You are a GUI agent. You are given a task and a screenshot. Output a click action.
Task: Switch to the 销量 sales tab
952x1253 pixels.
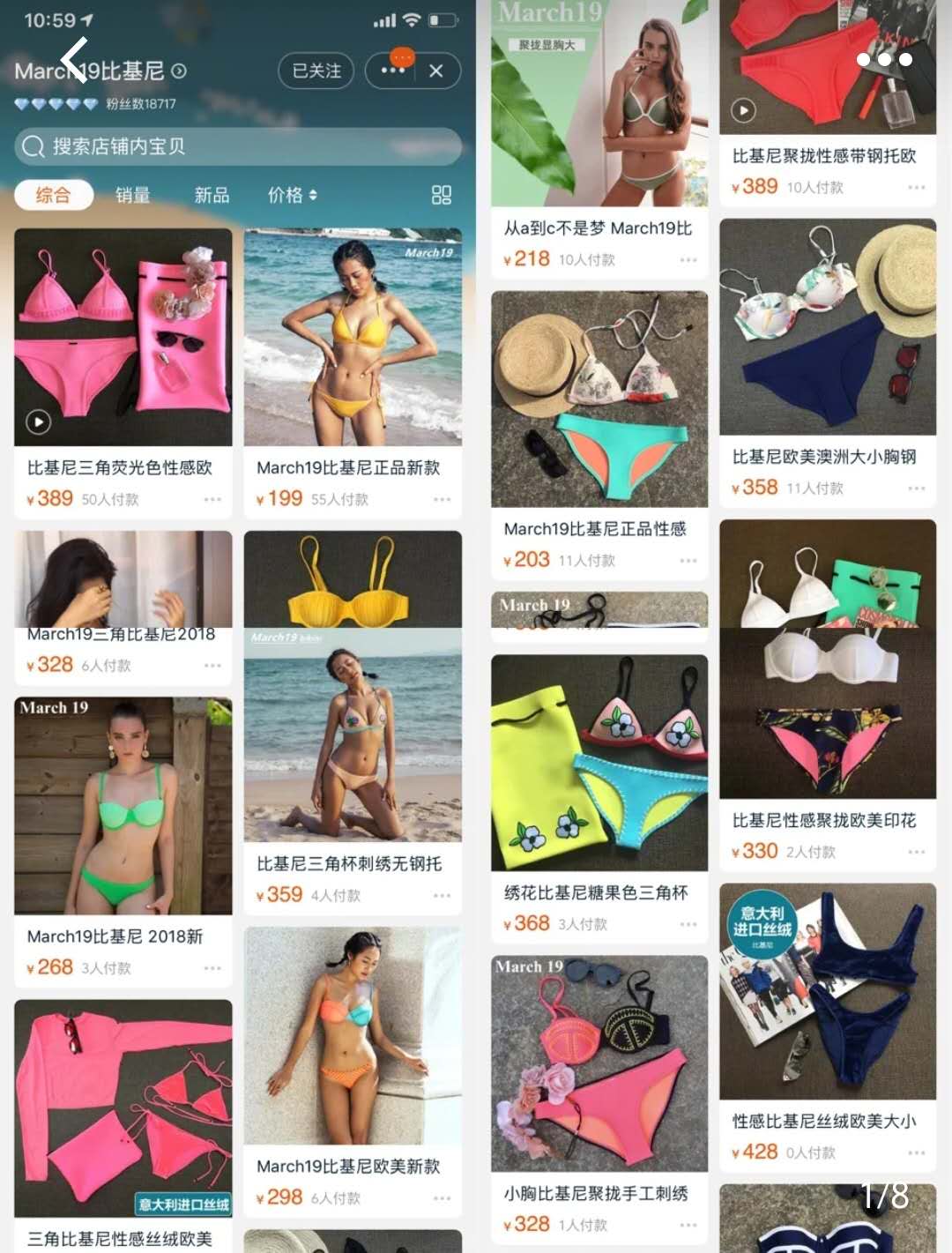pos(130,195)
